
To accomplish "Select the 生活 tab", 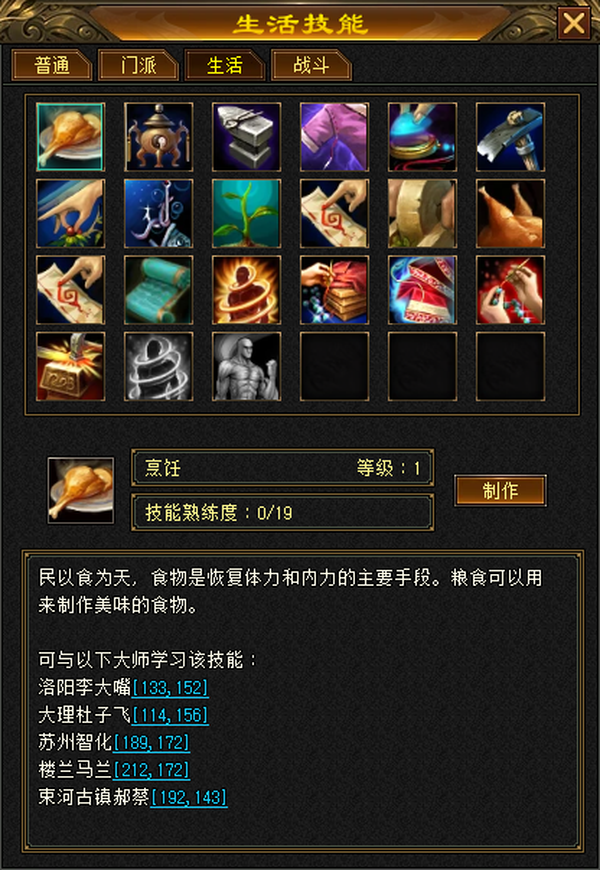I will tap(224, 65).
